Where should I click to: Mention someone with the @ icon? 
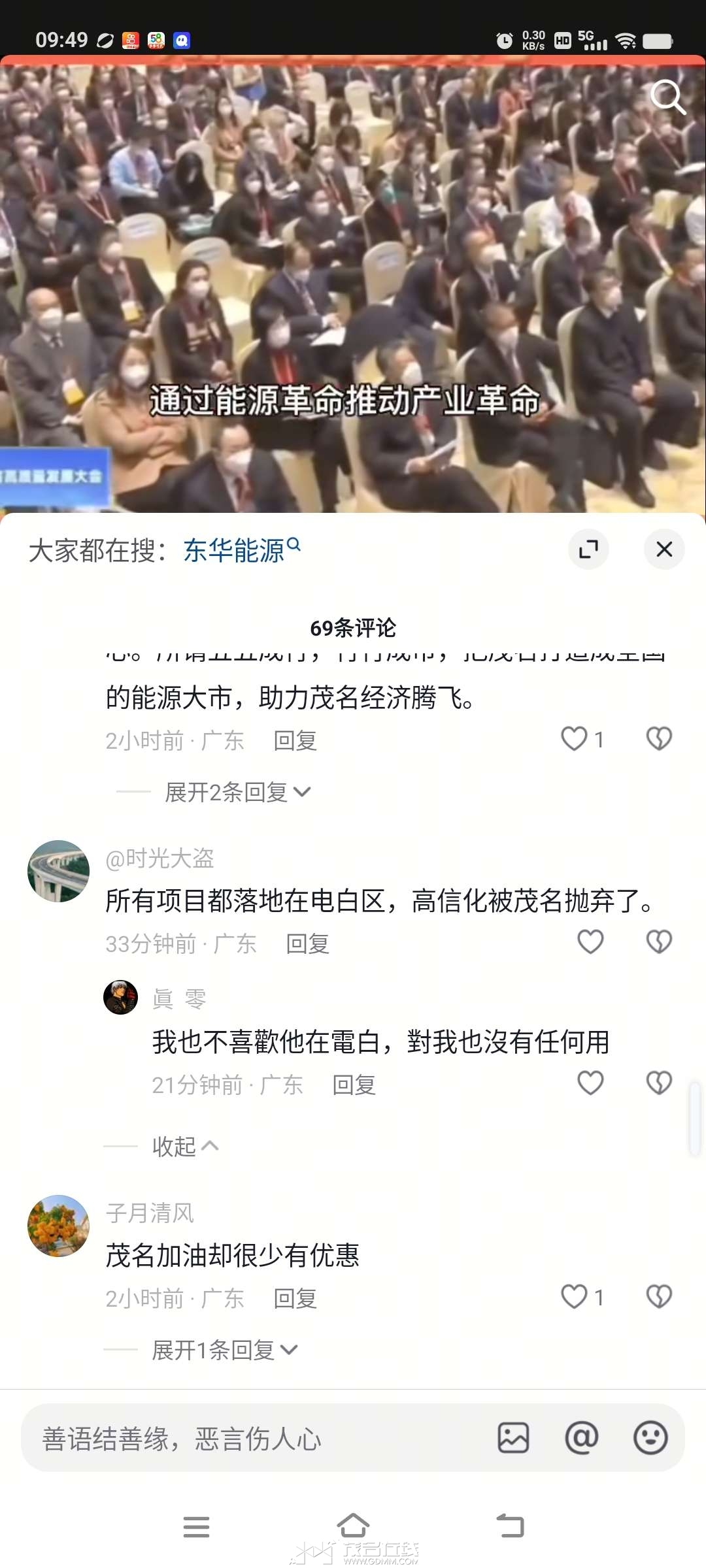click(x=581, y=1438)
